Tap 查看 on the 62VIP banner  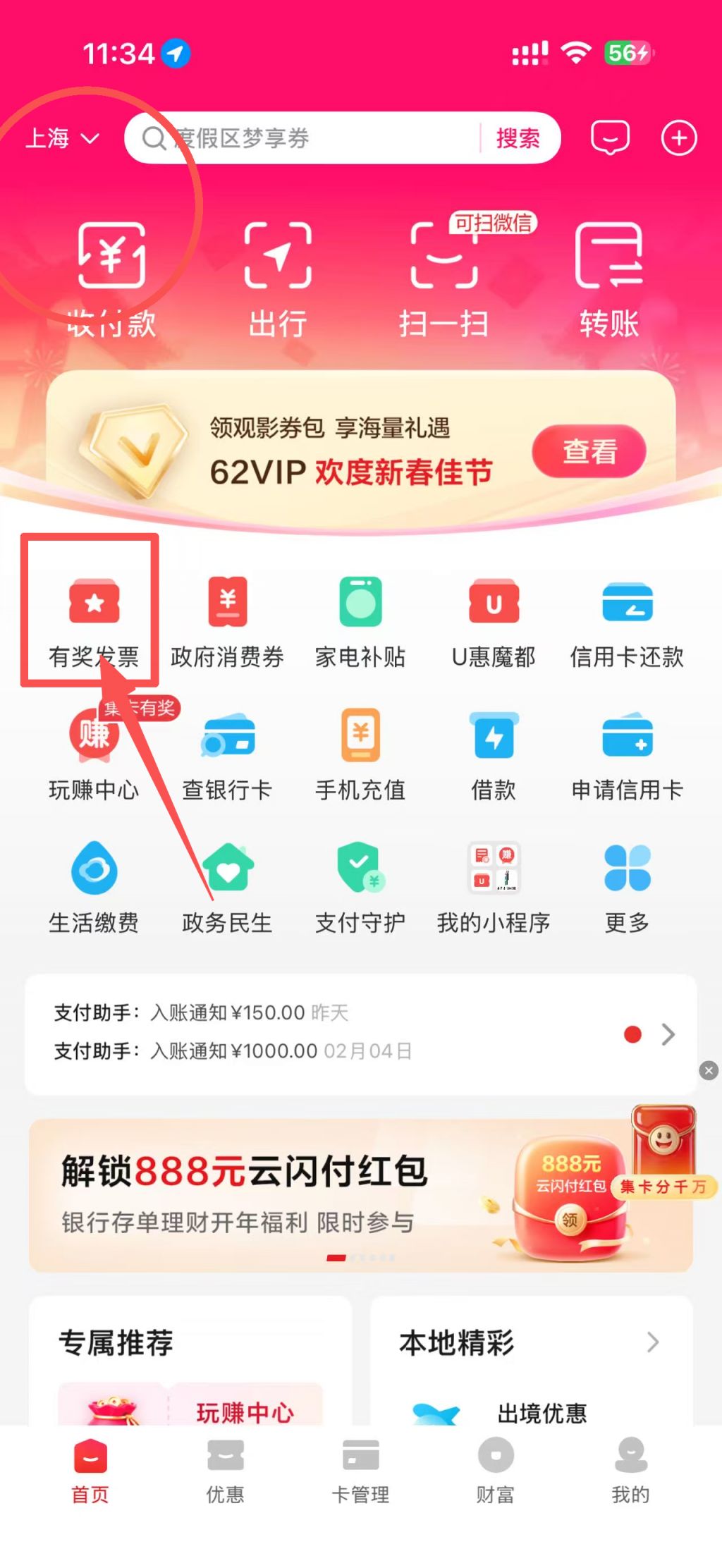pyautogui.click(x=589, y=451)
